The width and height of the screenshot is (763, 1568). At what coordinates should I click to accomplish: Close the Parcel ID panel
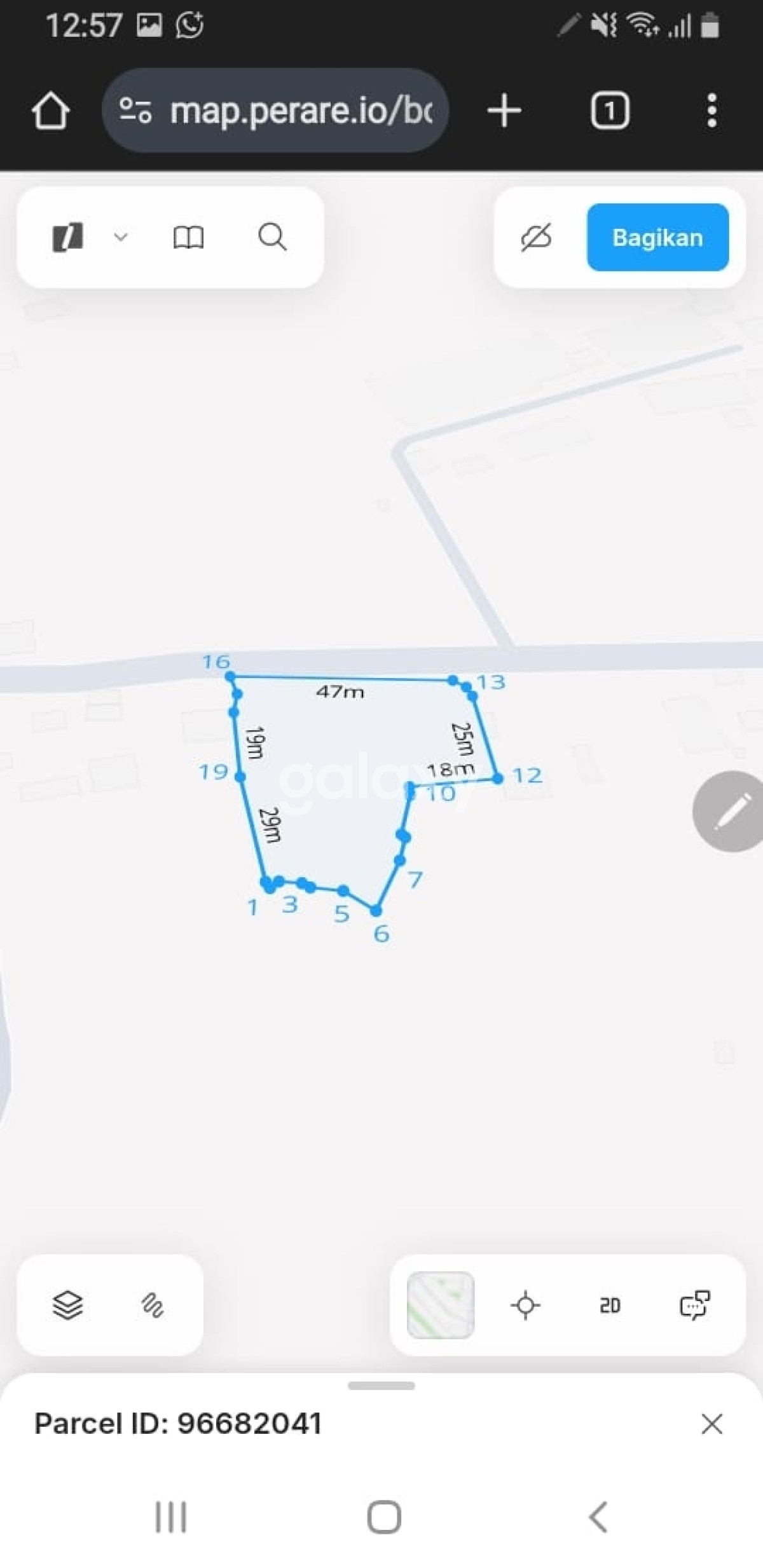point(711,1424)
